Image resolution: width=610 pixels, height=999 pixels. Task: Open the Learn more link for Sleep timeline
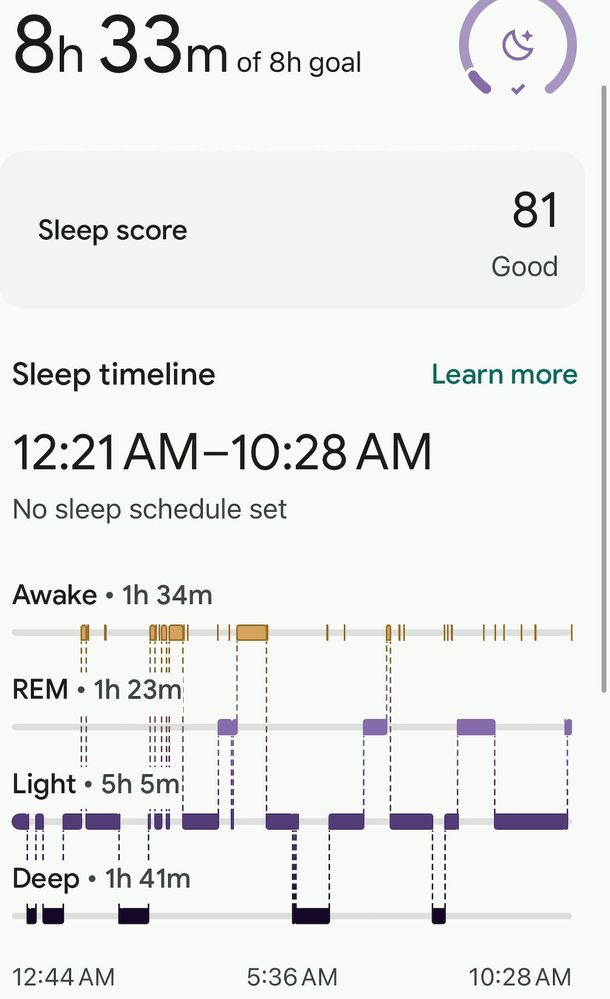pyautogui.click(x=504, y=375)
